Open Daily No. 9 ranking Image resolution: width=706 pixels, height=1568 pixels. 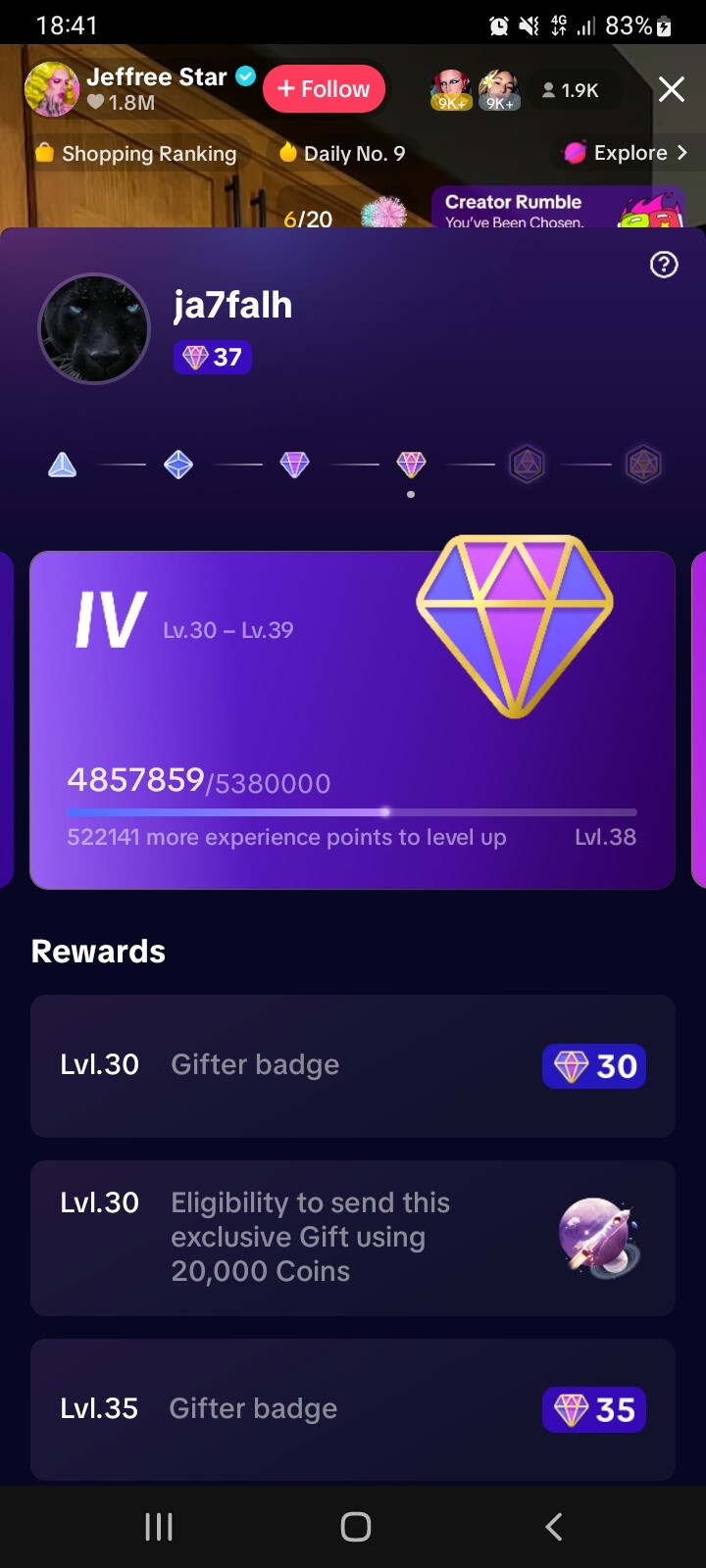coord(341,153)
